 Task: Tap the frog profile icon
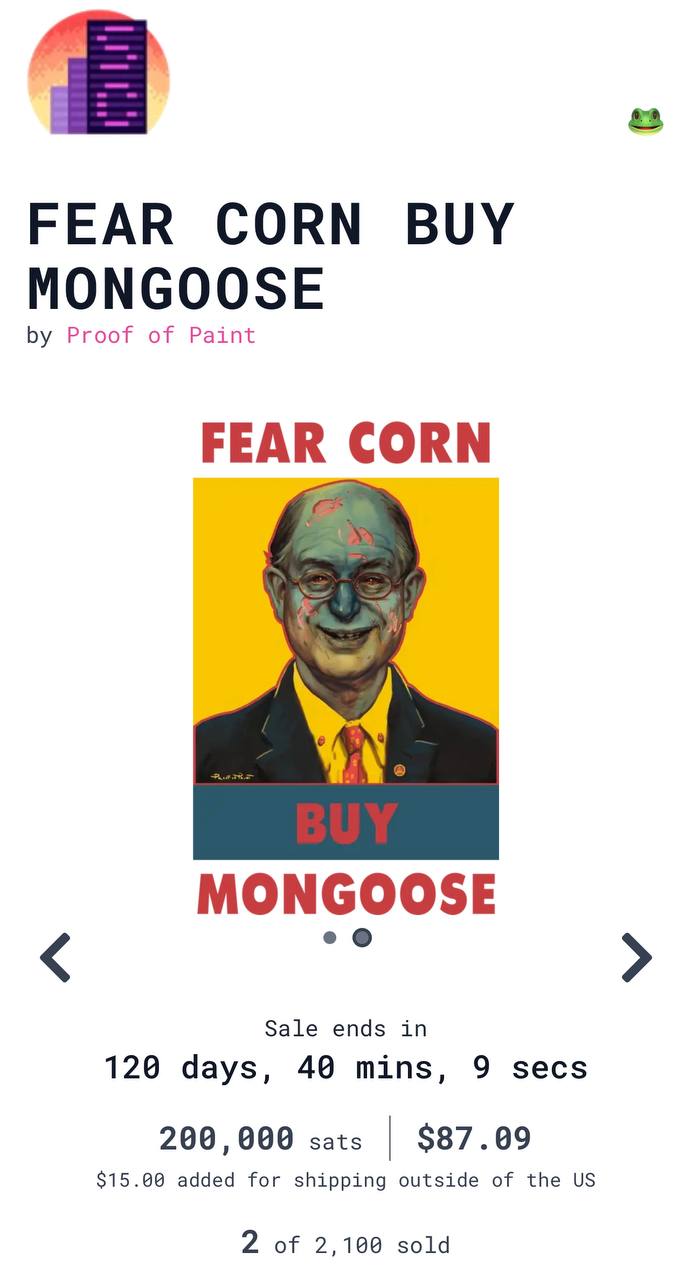(645, 122)
